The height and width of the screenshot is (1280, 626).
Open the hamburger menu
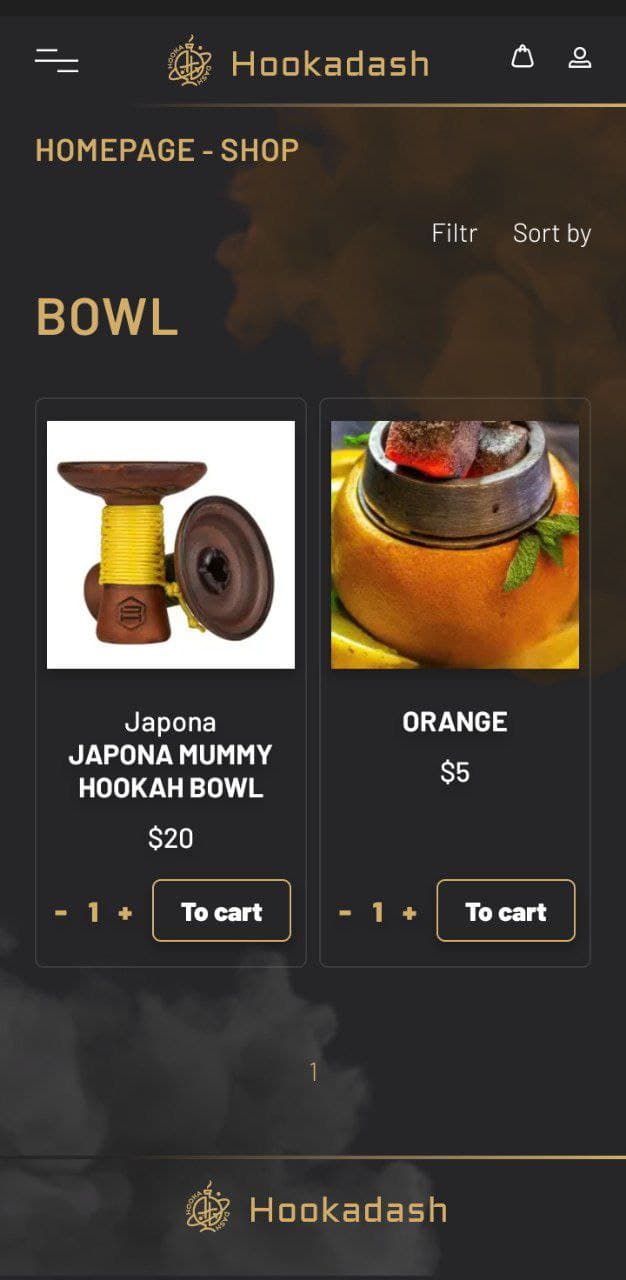coord(57,60)
